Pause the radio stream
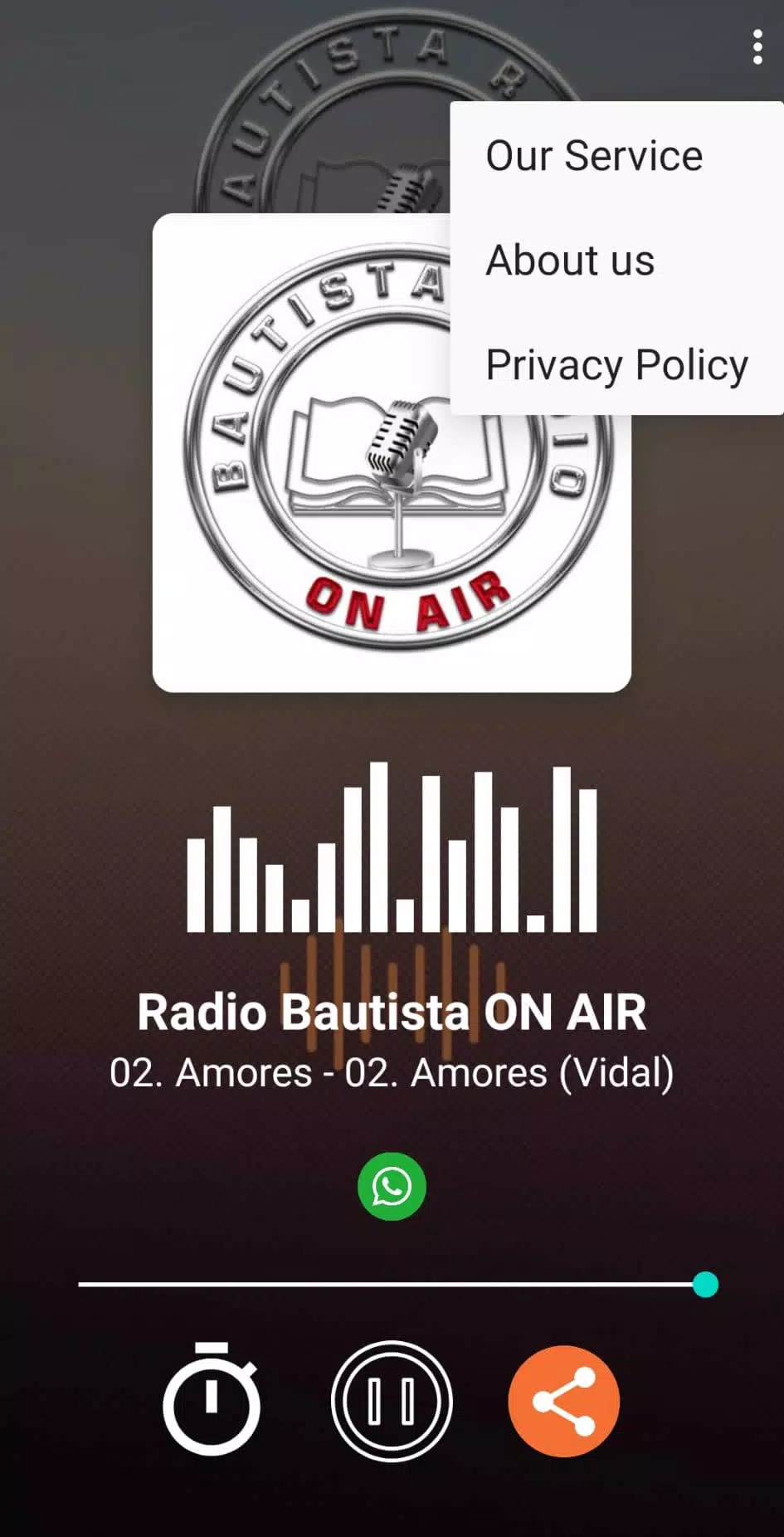 pos(392,1401)
